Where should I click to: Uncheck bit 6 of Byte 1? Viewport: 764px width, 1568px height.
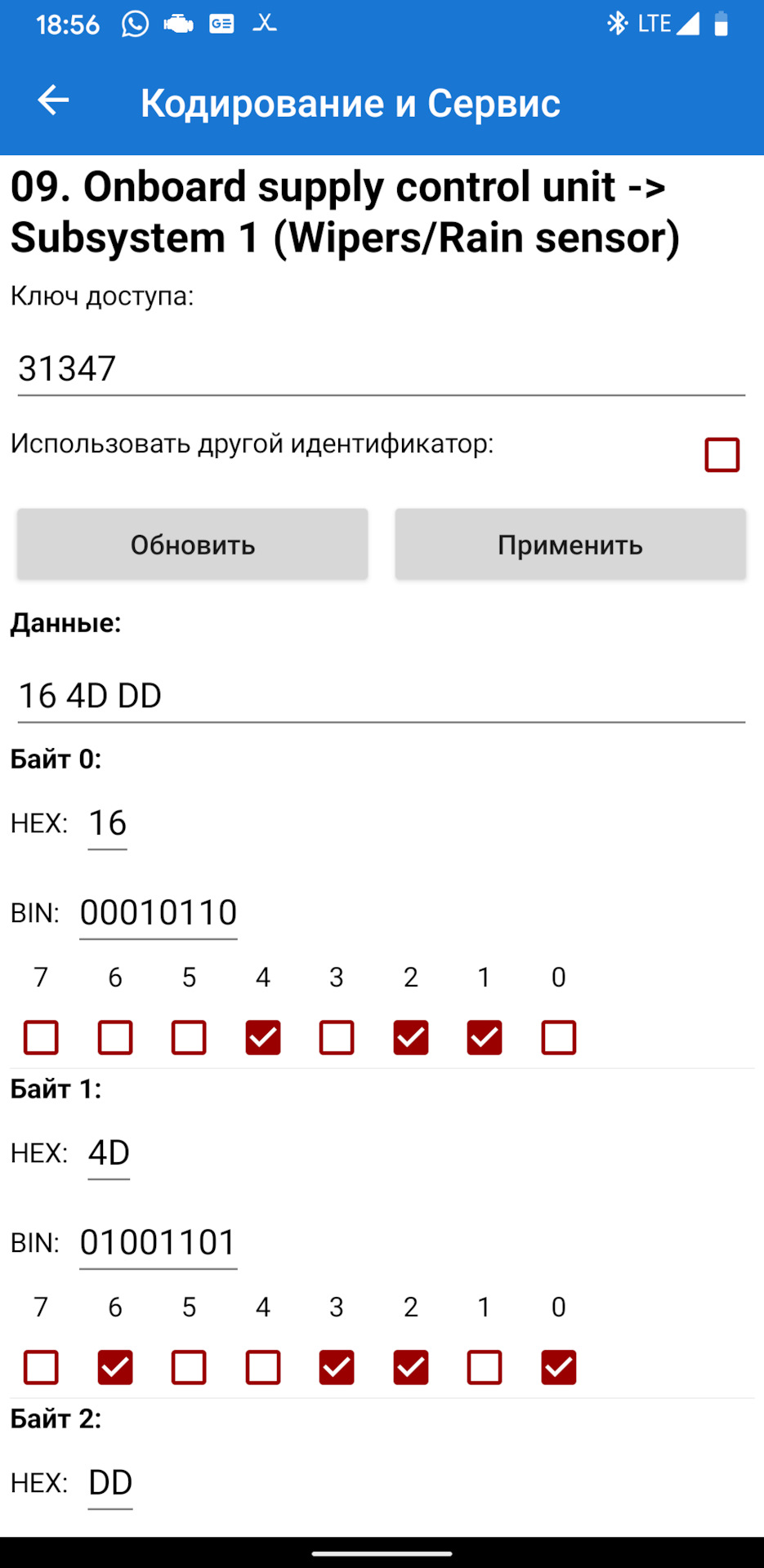point(115,1368)
